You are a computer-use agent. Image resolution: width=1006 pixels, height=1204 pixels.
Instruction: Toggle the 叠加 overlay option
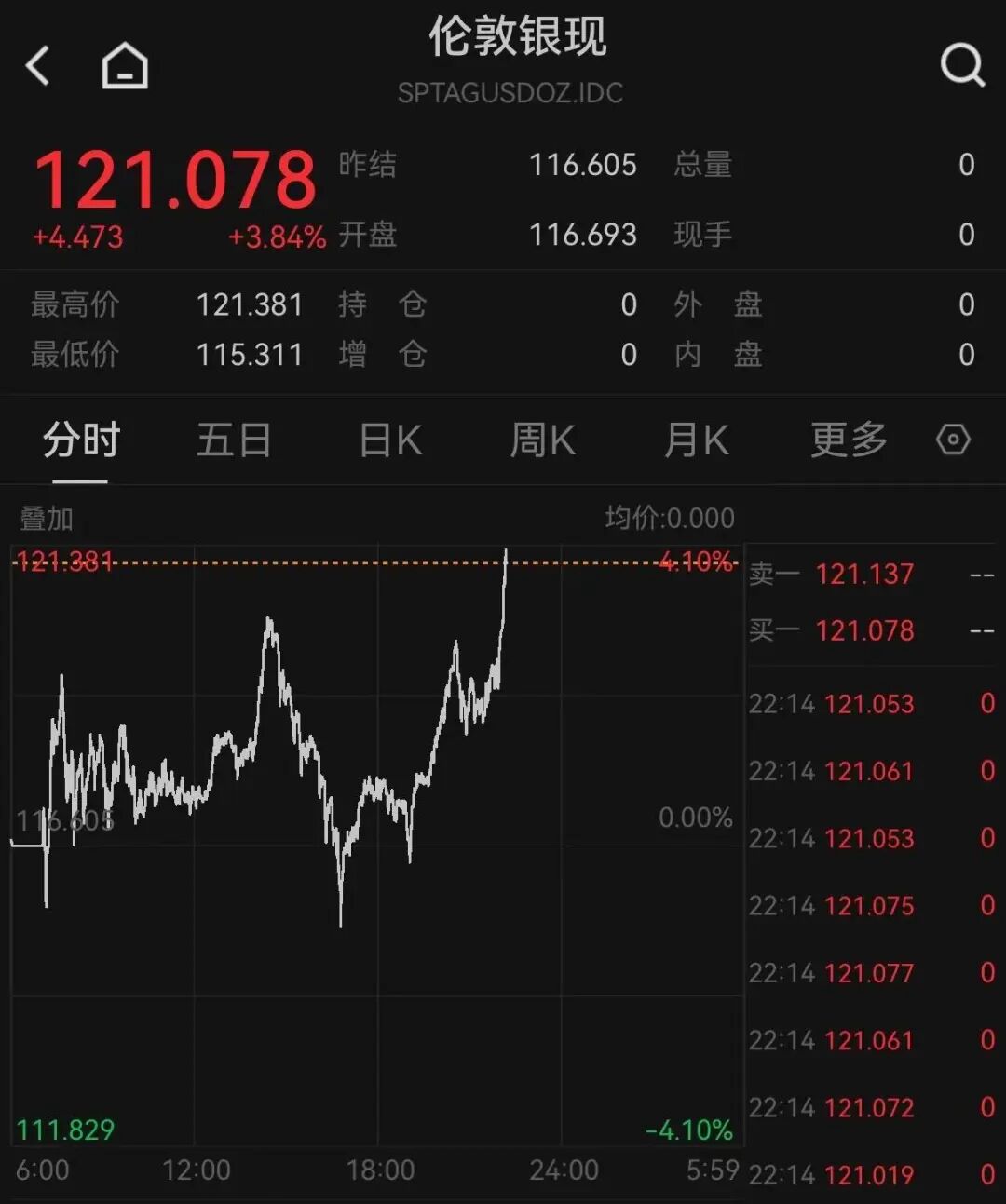(47, 520)
